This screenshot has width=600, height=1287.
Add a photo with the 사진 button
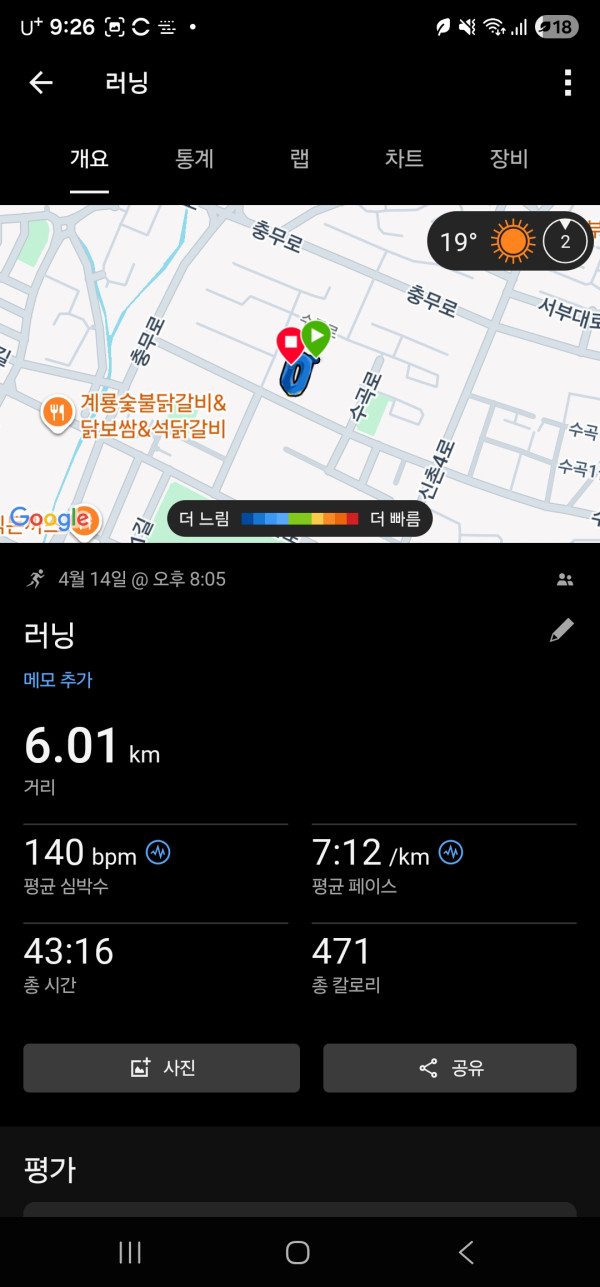pos(162,1068)
